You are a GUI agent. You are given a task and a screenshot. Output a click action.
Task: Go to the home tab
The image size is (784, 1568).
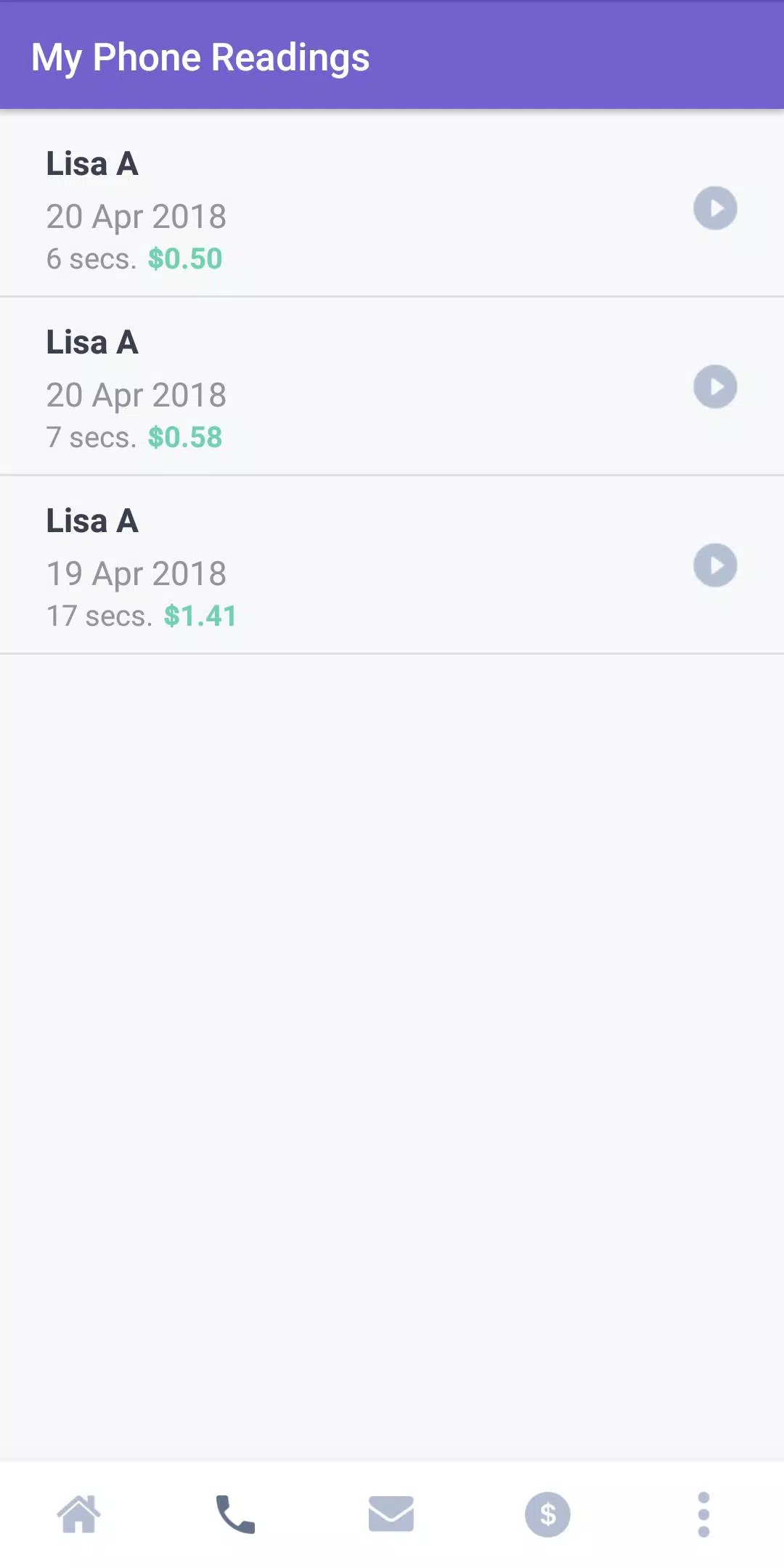pos(79,1514)
